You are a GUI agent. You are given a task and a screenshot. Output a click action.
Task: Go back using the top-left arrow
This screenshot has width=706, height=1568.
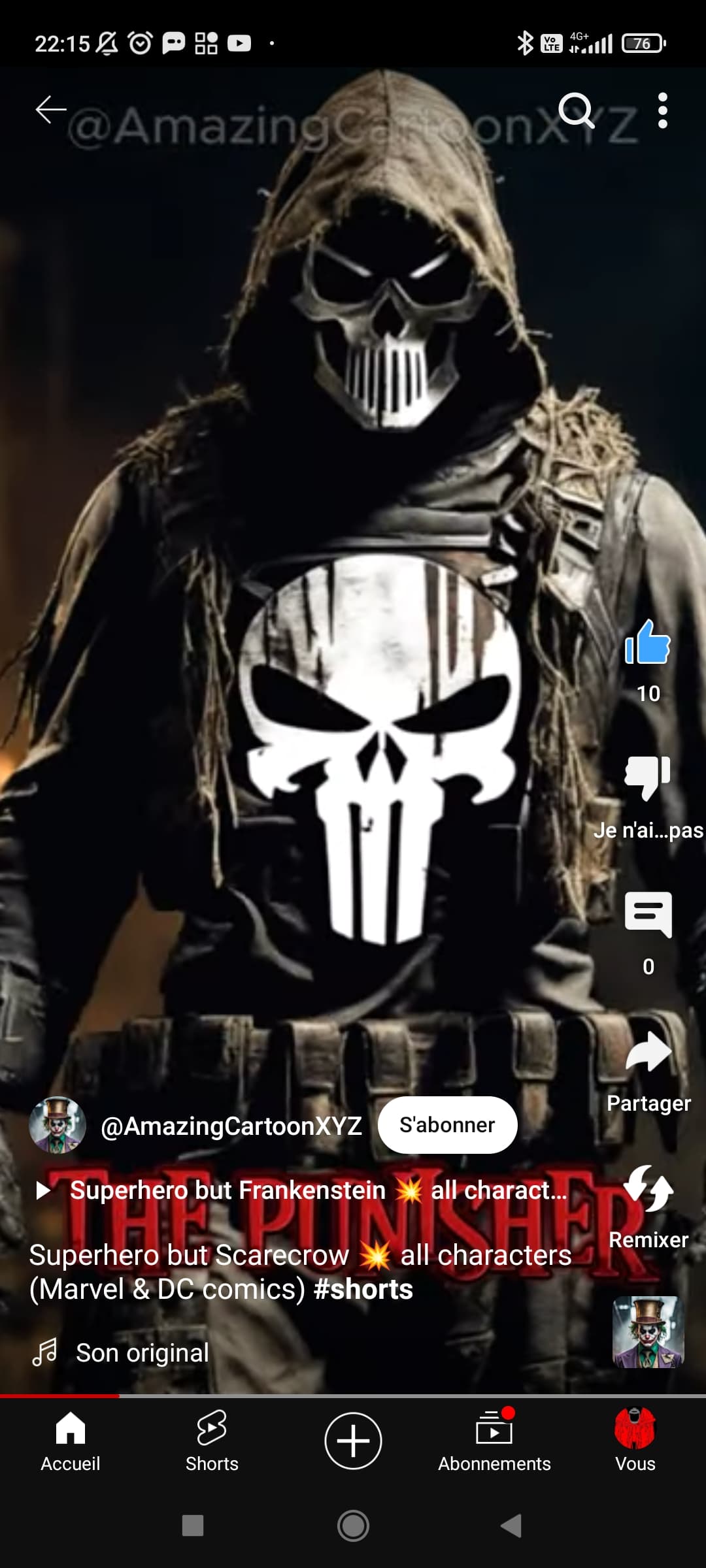(51, 110)
